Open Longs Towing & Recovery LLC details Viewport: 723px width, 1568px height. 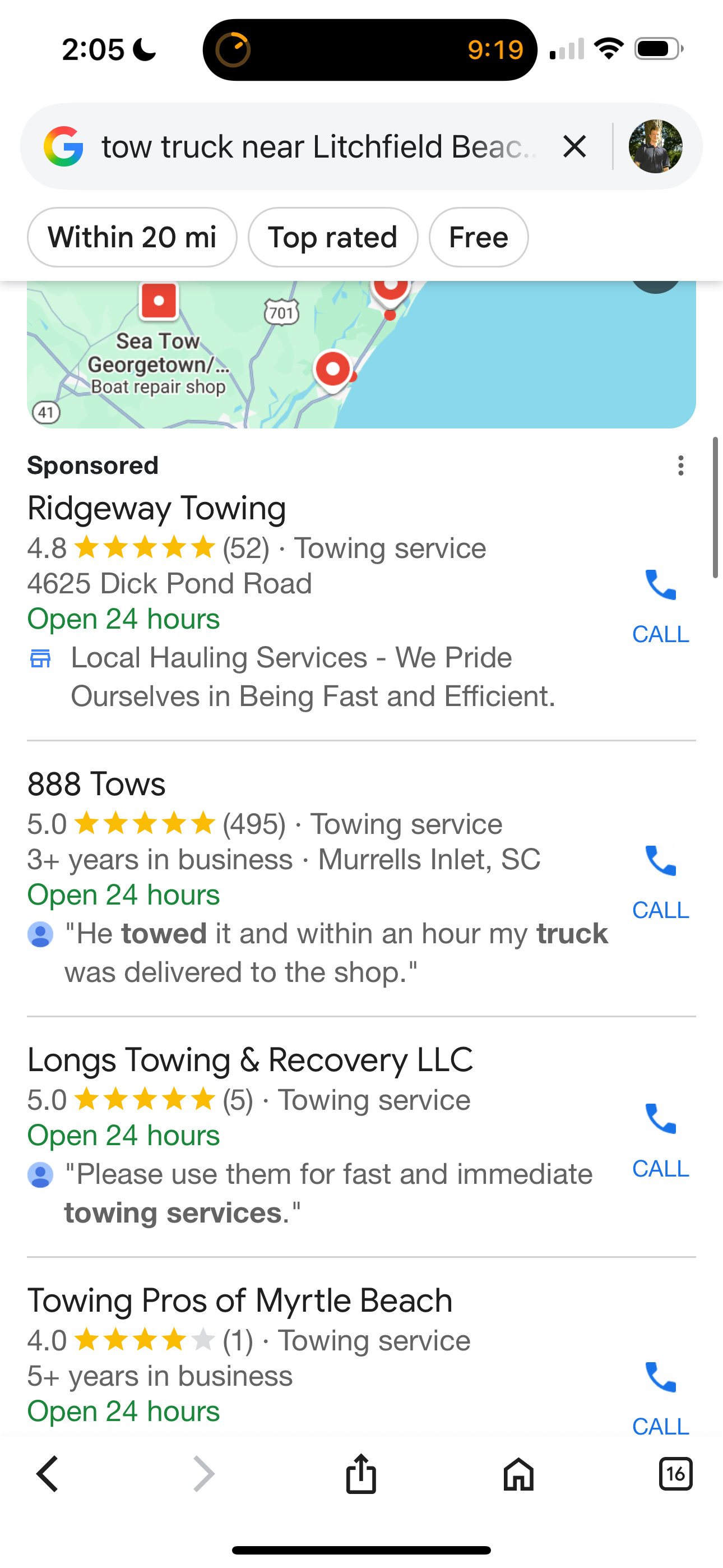tap(249, 1060)
